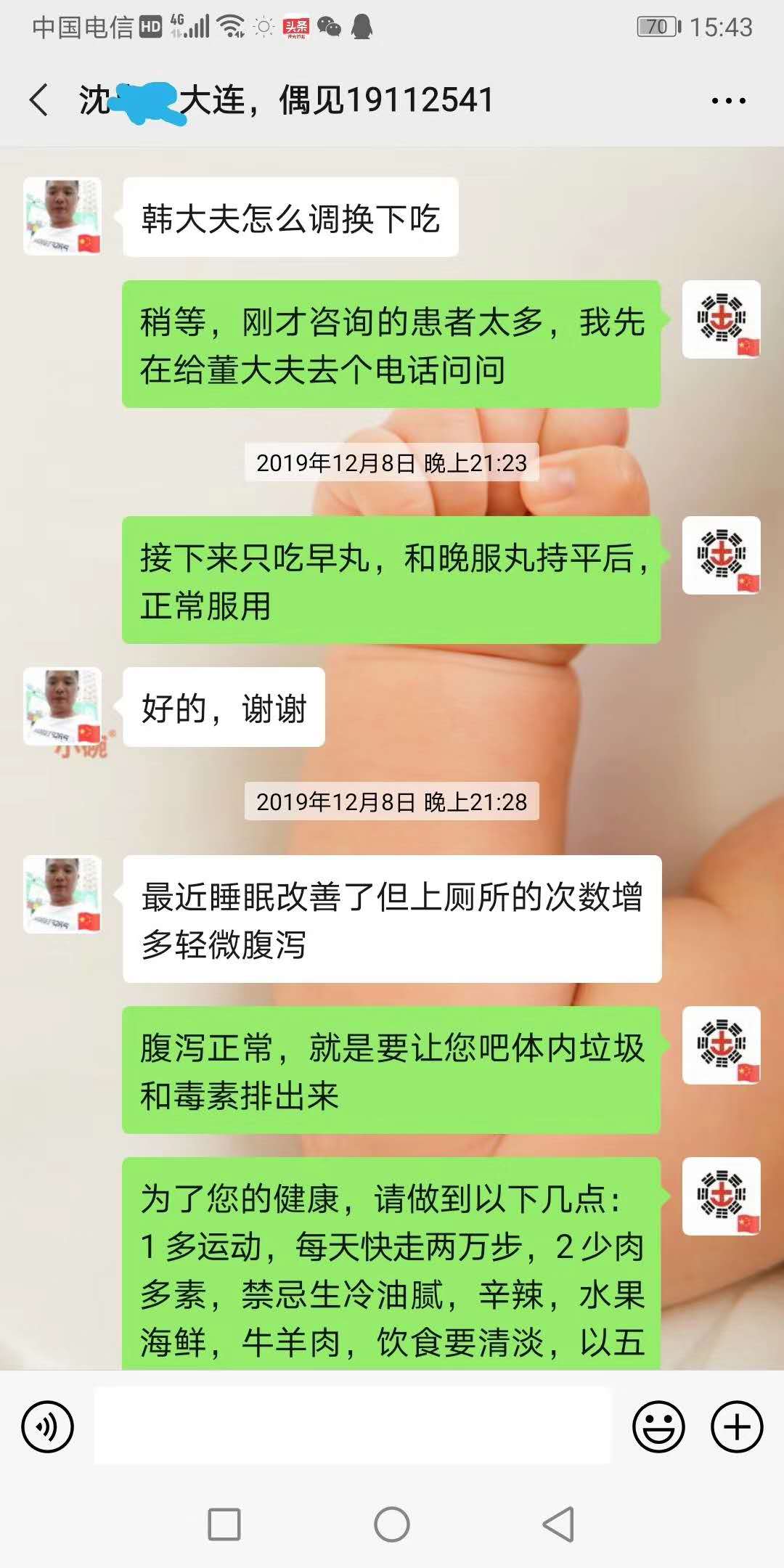Screen dimensions: 784x1568
Task: Open own avatar beside 腹泻正常 message
Action: [x=722, y=1045]
